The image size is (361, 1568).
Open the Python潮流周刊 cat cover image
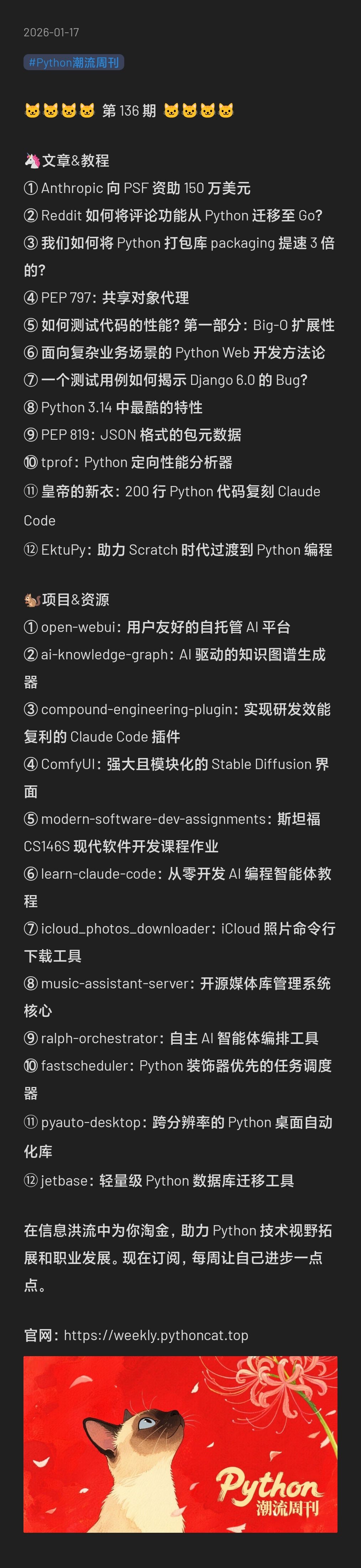(180, 1444)
